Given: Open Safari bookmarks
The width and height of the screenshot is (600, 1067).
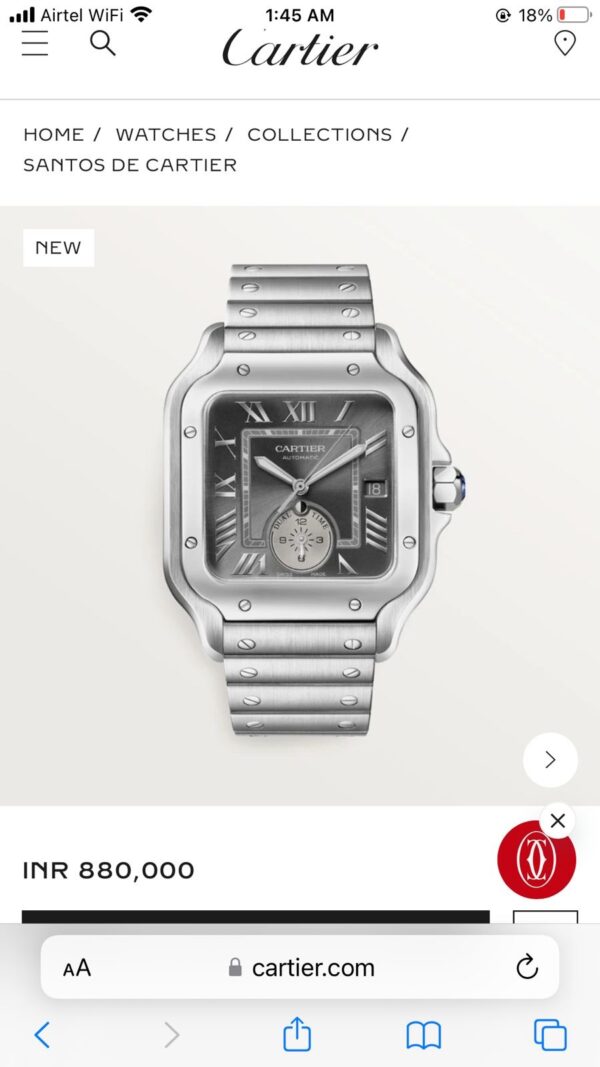Looking at the screenshot, I should [x=423, y=1034].
